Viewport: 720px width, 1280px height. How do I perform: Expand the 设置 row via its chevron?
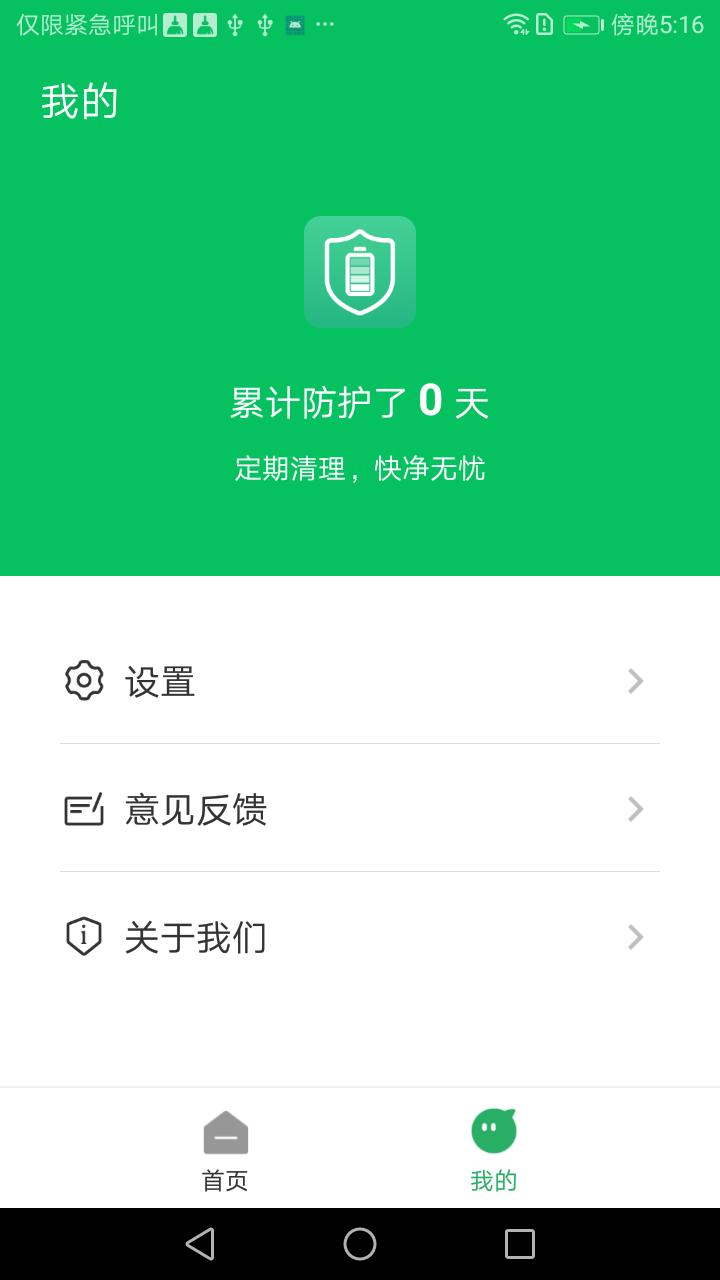coord(635,681)
